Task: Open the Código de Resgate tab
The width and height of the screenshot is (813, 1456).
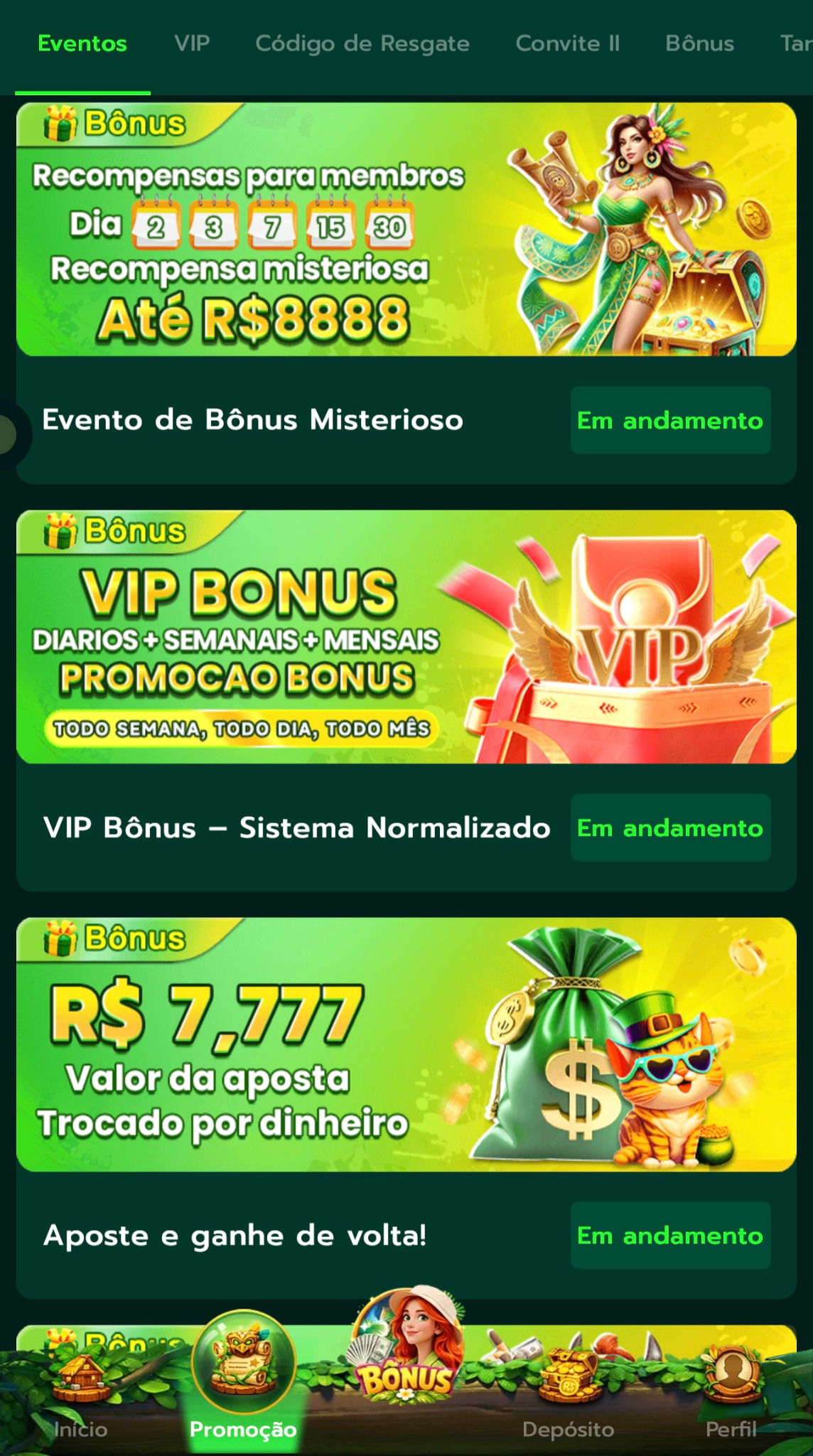Action: pyautogui.click(x=362, y=44)
